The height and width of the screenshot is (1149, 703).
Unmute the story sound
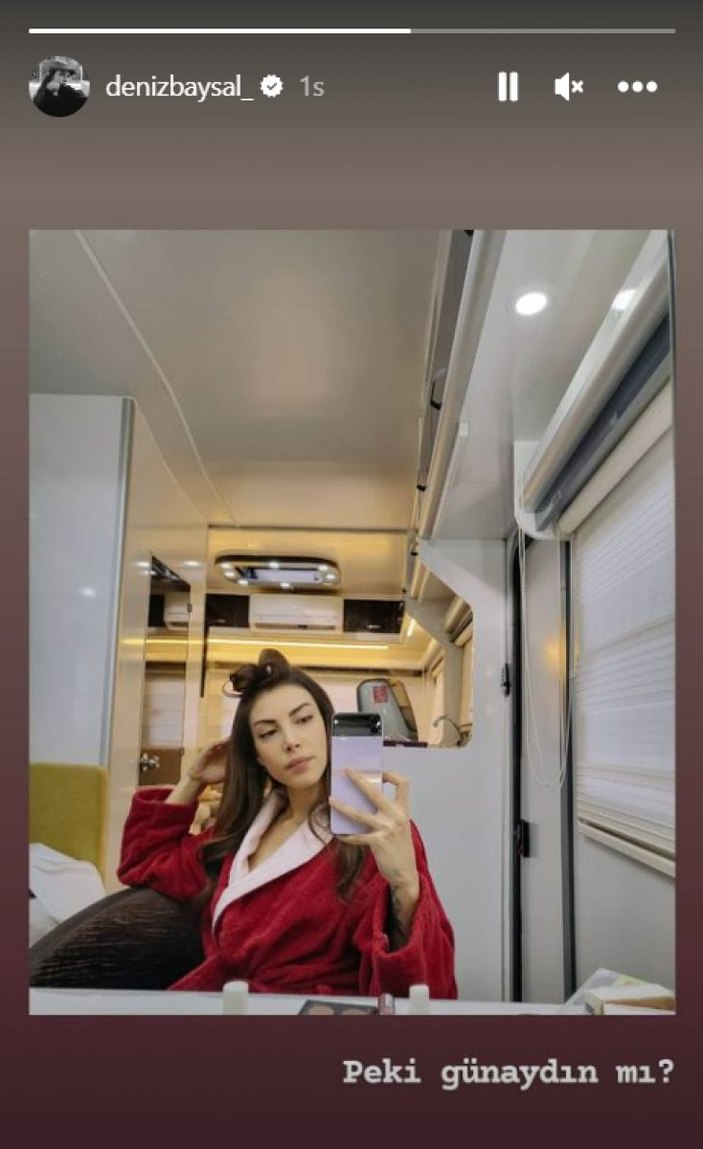(569, 87)
